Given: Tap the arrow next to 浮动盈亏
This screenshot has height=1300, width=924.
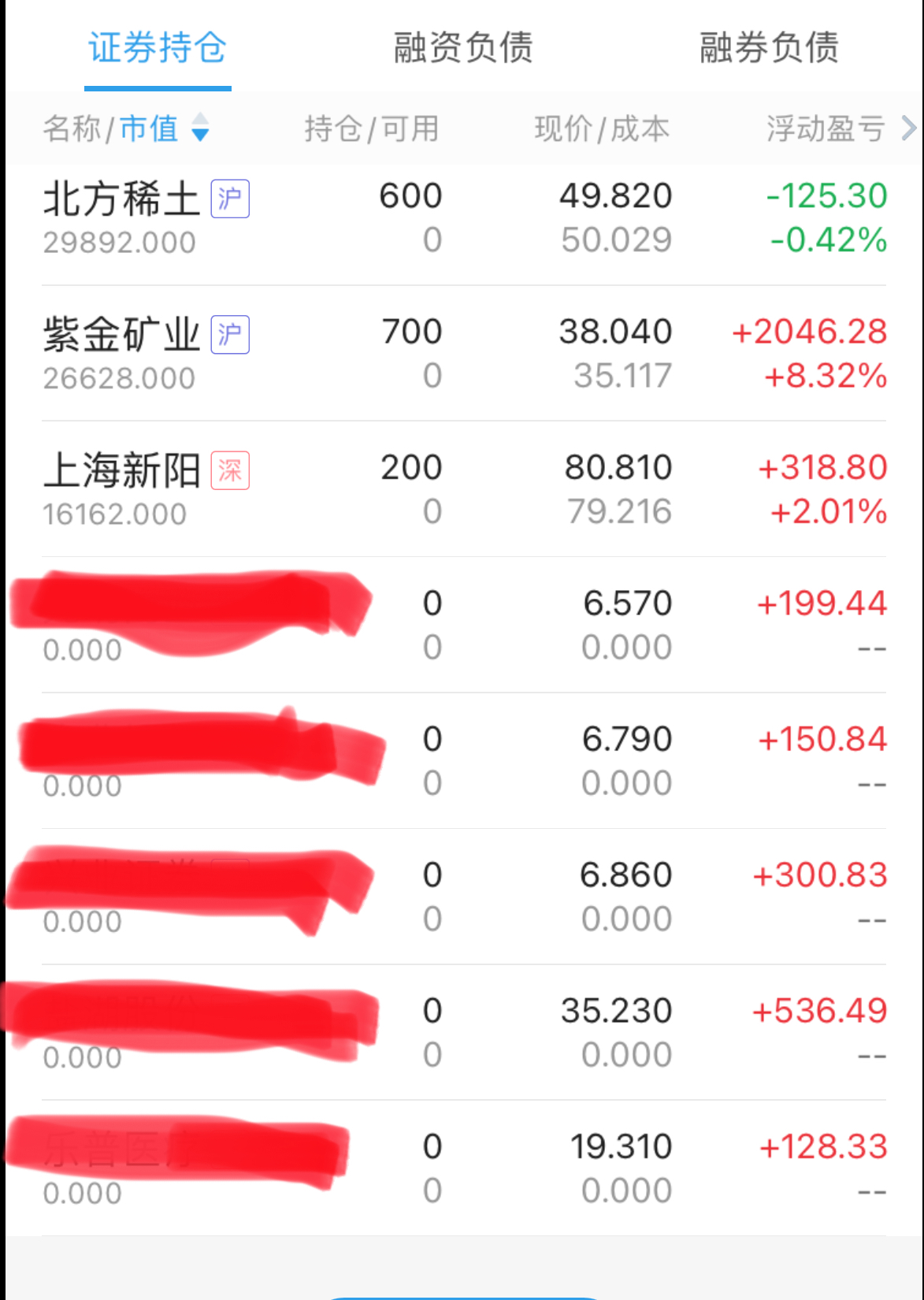Looking at the screenshot, I should (908, 128).
